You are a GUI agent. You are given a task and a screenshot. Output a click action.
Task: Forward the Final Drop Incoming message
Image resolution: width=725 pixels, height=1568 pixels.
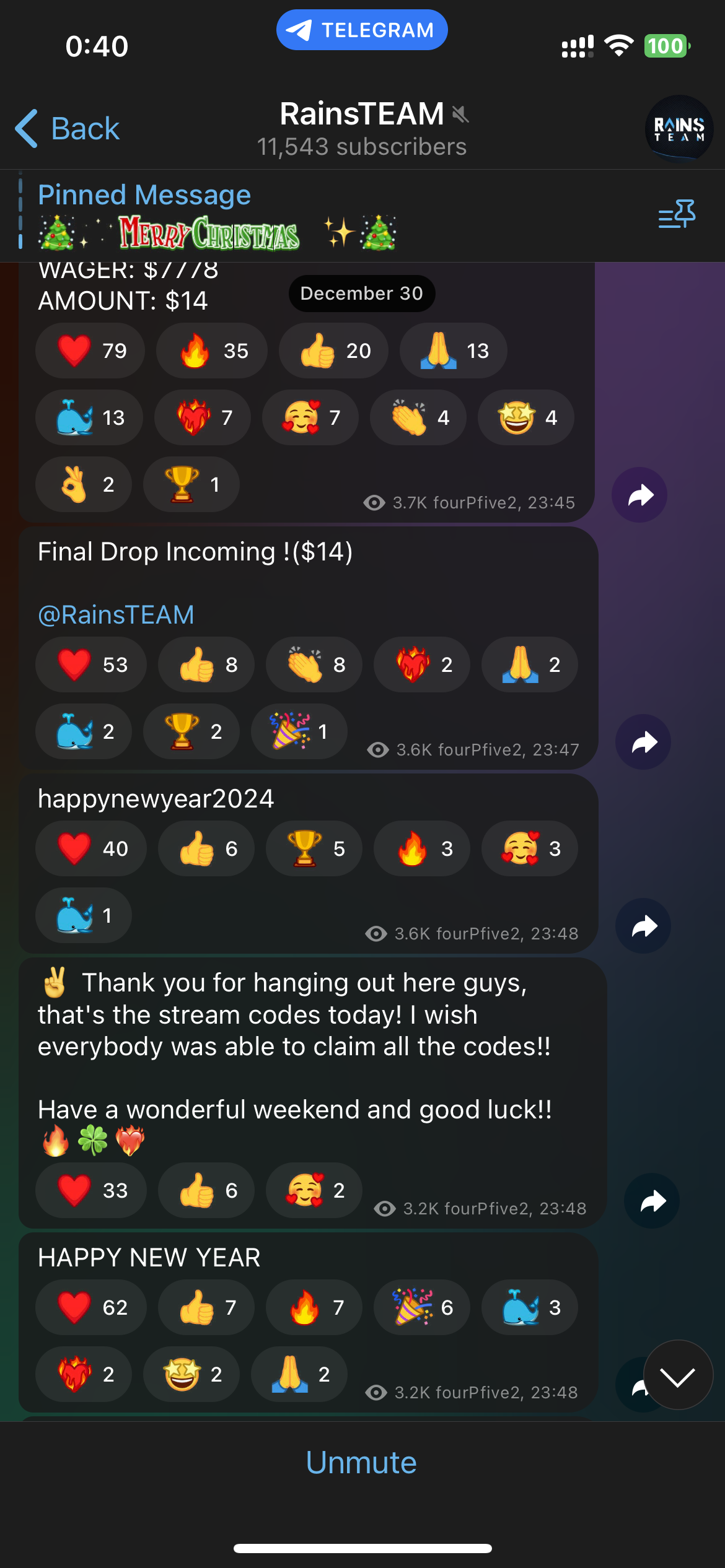click(x=643, y=742)
